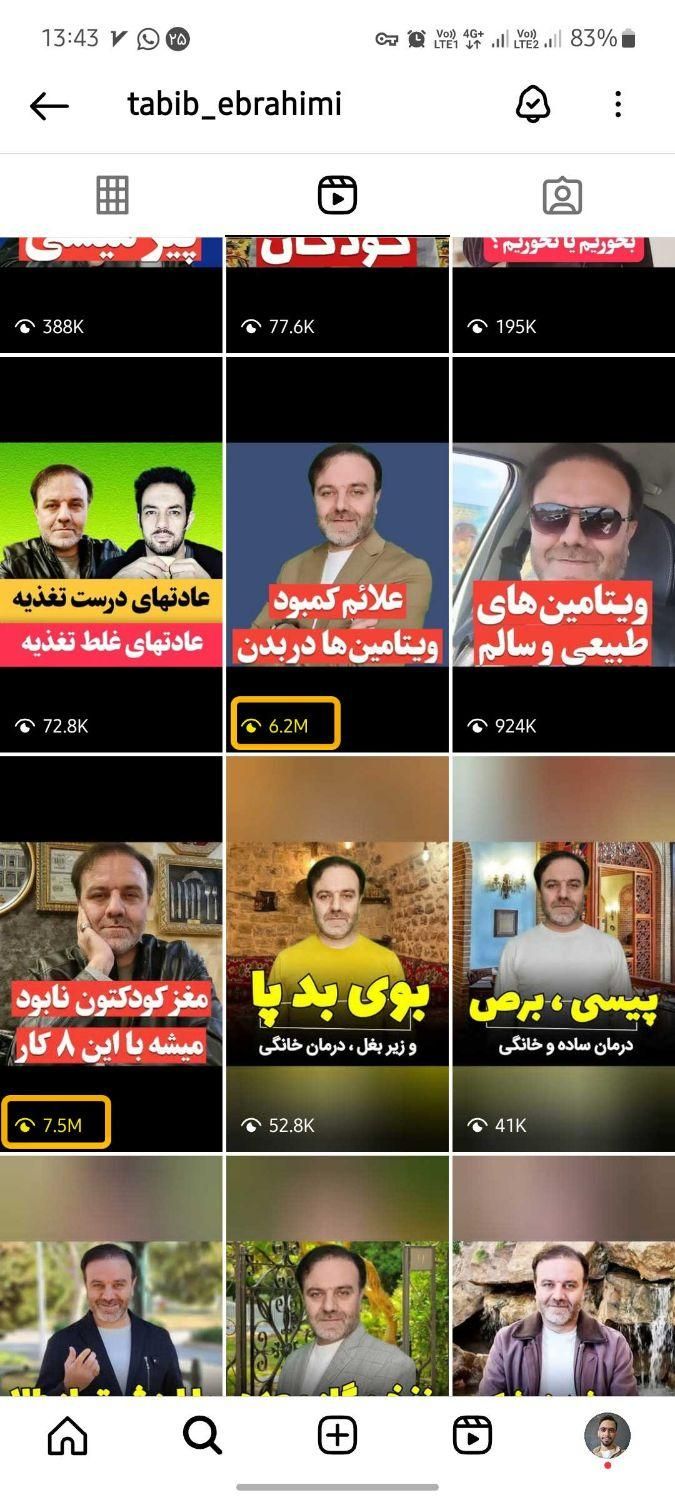Open my profile from the bottom bar
This screenshot has height=1500, width=675.
[x=607, y=1435]
